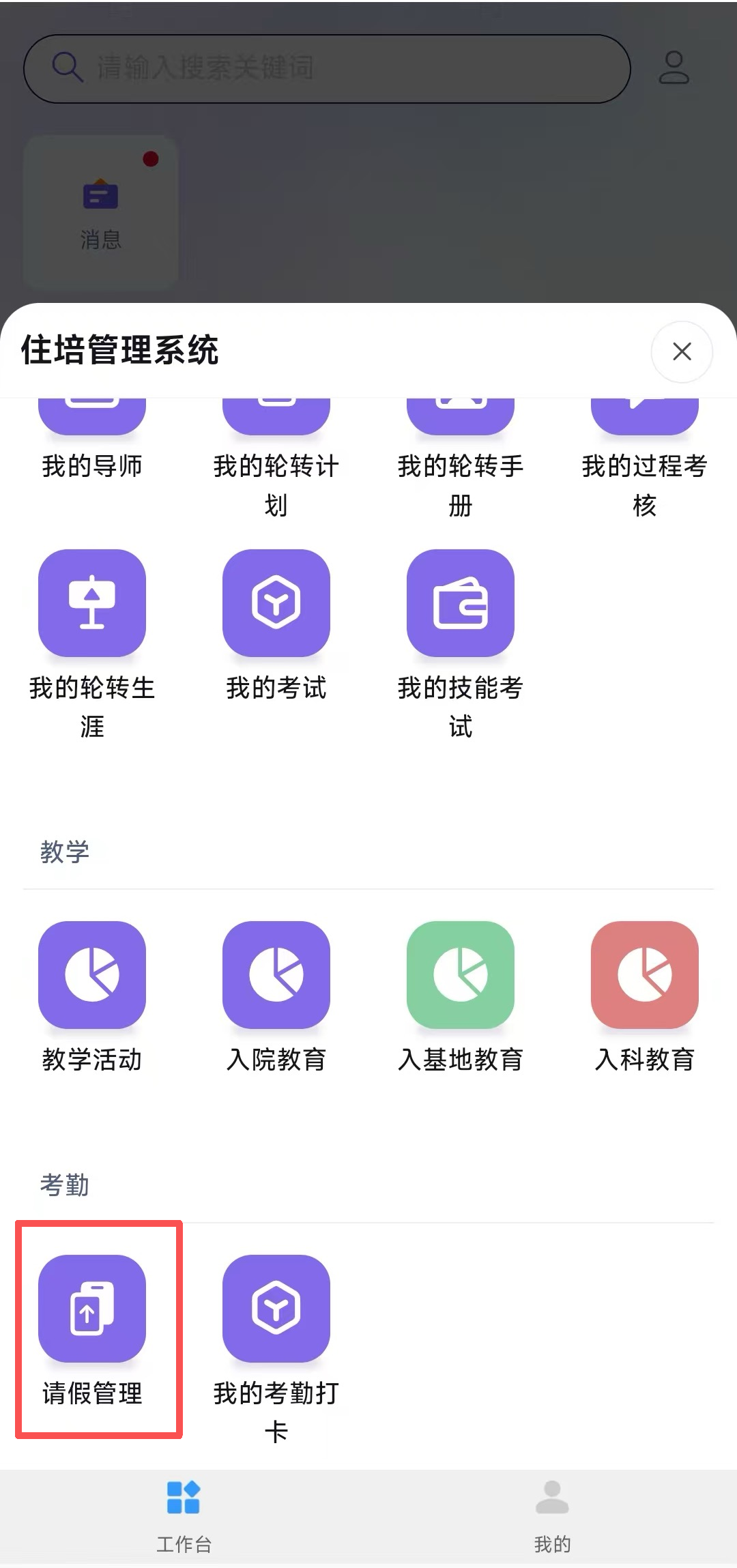
Task: Open 我的考试 exams
Action: [x=276, y=603]
